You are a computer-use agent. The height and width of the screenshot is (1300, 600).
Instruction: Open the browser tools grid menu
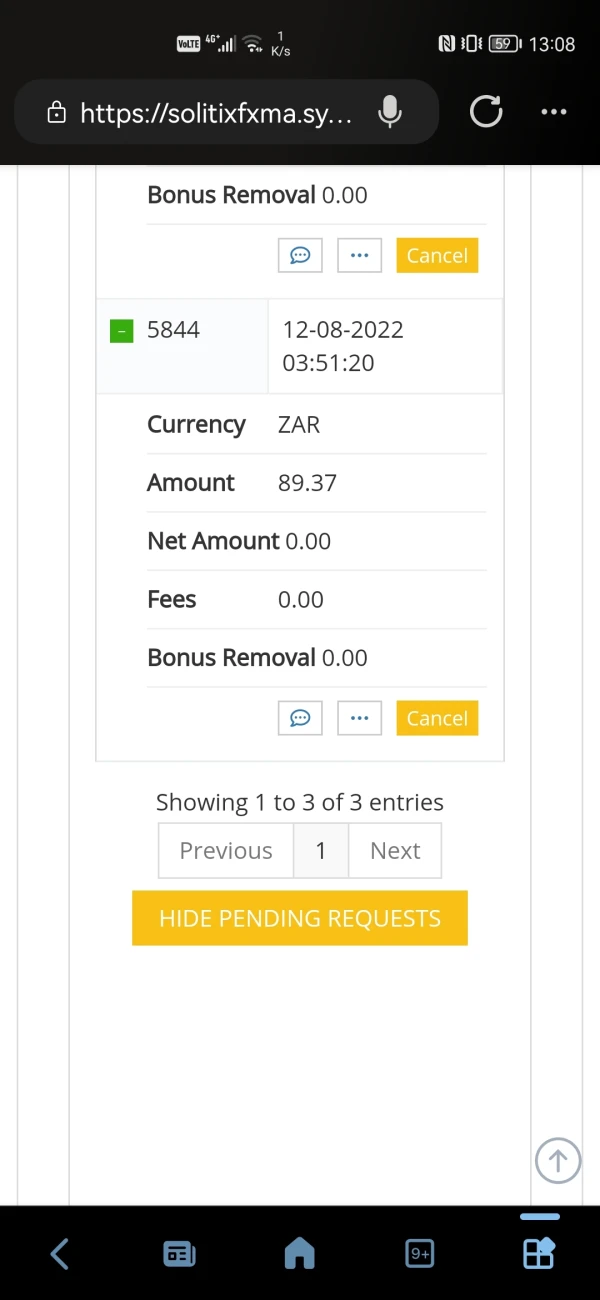[x=540, y=1253]
